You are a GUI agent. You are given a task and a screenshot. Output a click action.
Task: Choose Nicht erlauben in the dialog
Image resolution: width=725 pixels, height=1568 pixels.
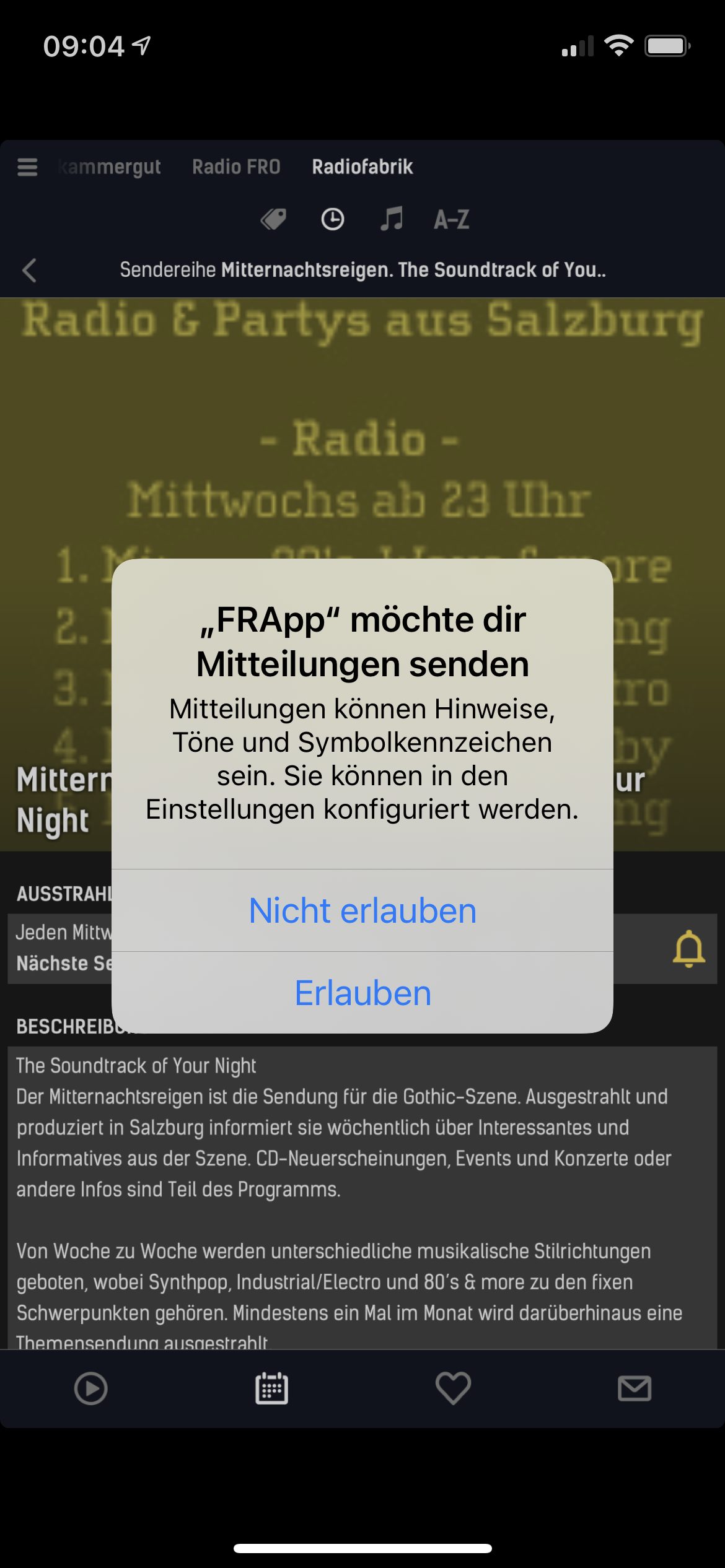362,911
